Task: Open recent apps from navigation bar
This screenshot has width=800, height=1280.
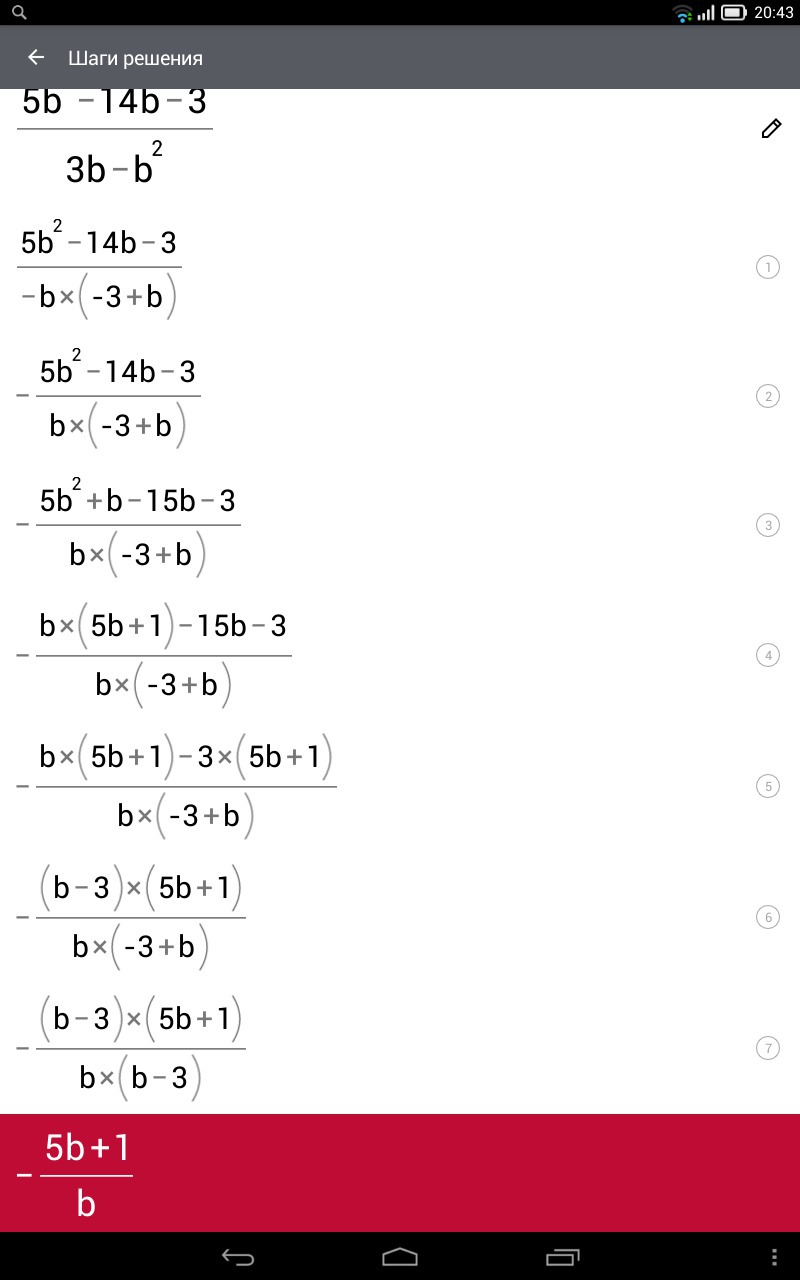Action: point(562,1256)
